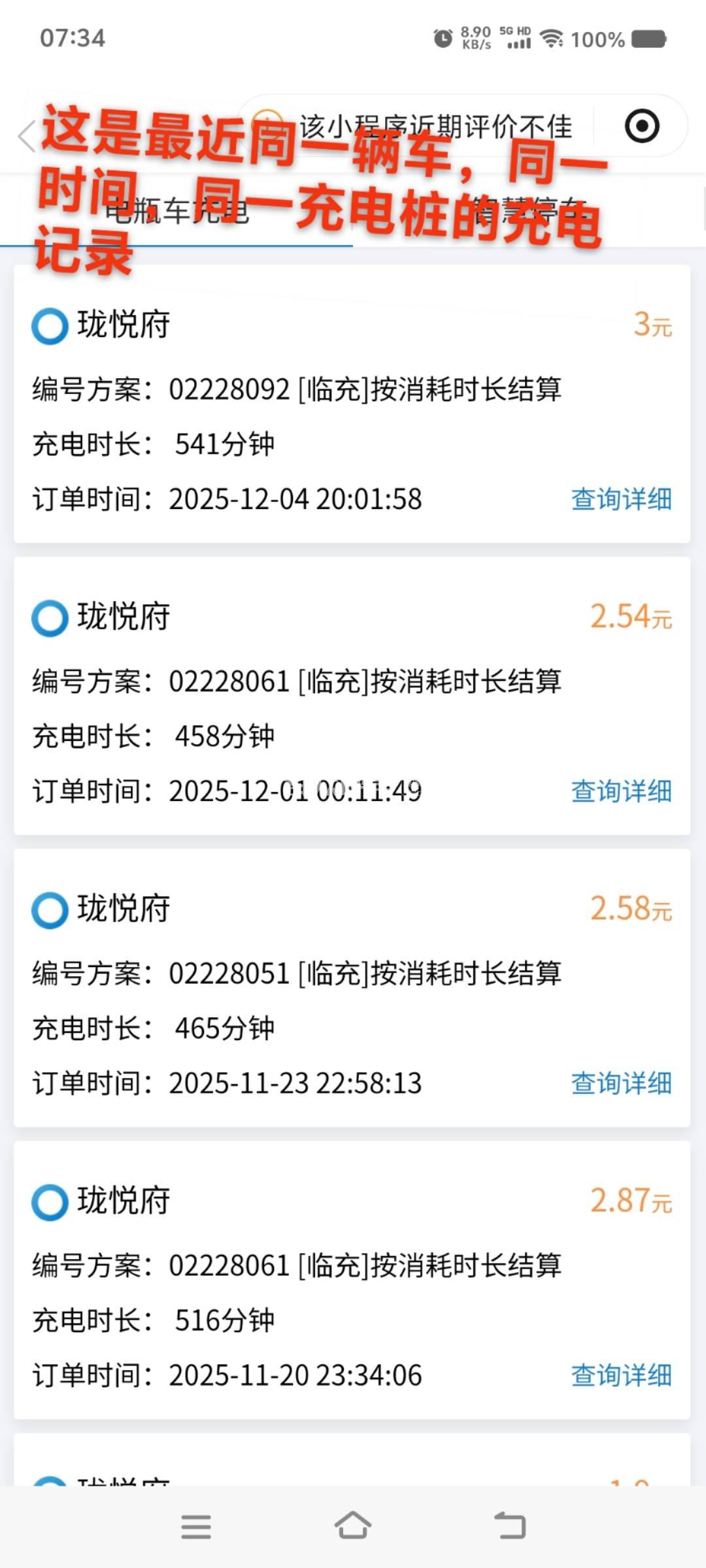Check 查询详细 for the 2025-11-20 order

(621, 1375)
